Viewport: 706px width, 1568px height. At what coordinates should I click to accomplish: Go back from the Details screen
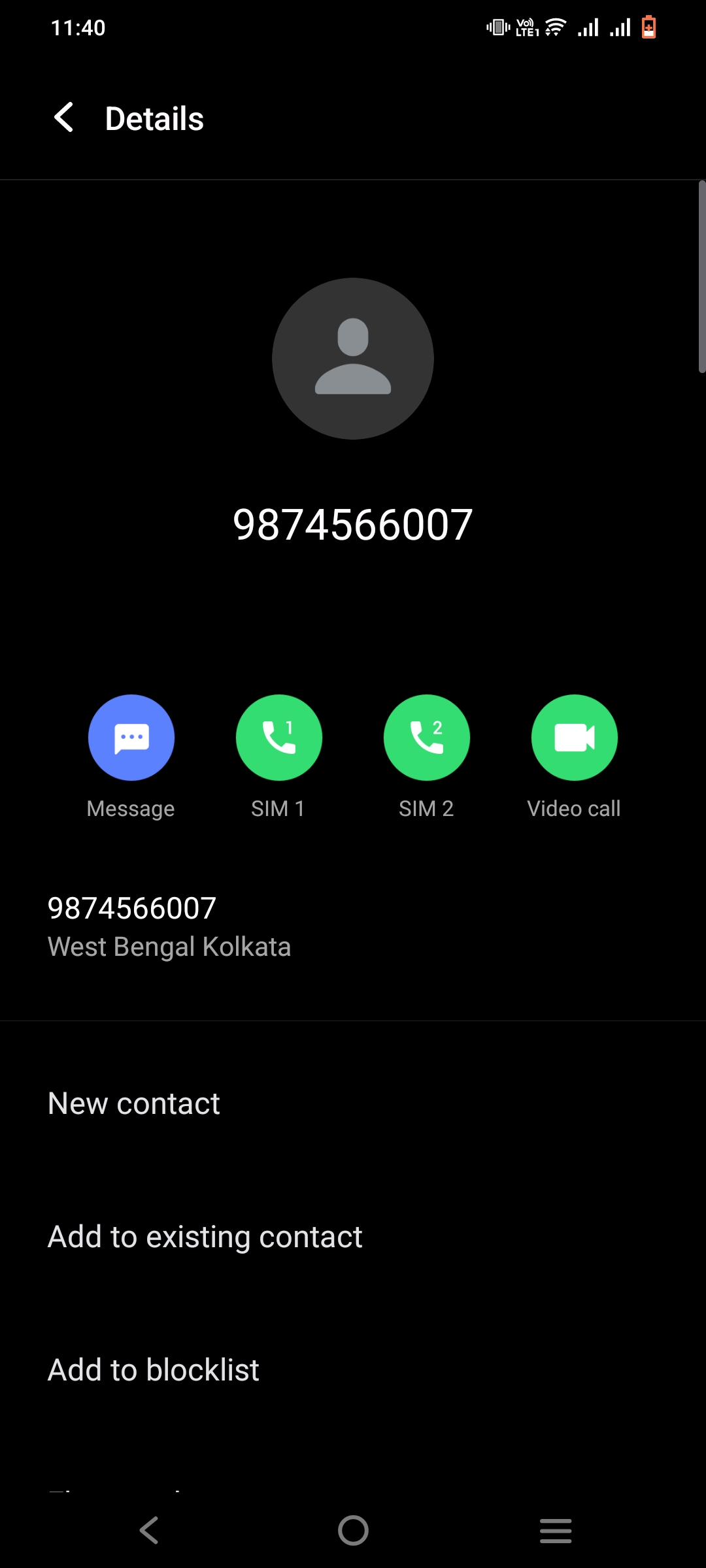63,118
